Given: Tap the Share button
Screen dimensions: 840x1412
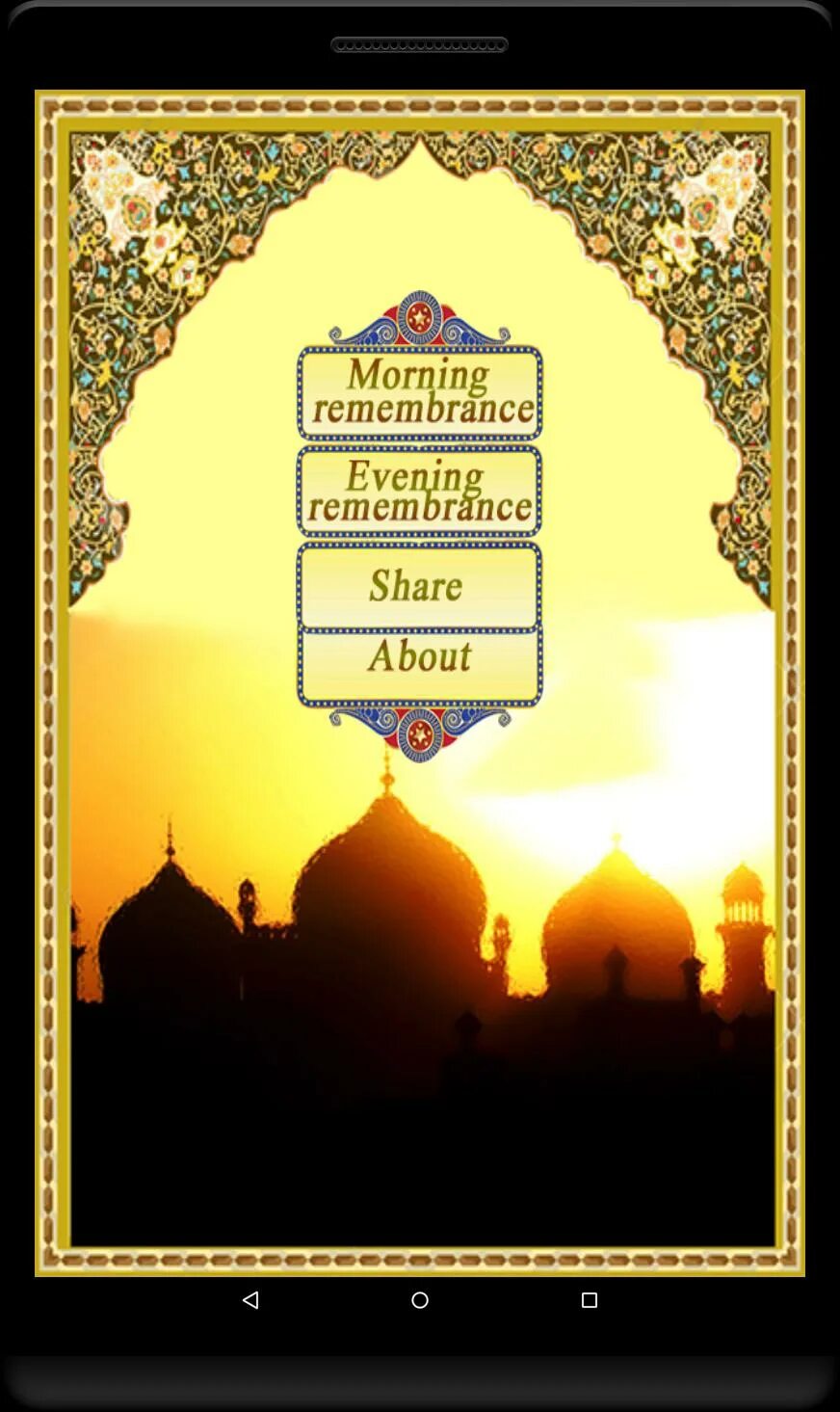Looking at the screenshot, I should click(x=419, y=585).
